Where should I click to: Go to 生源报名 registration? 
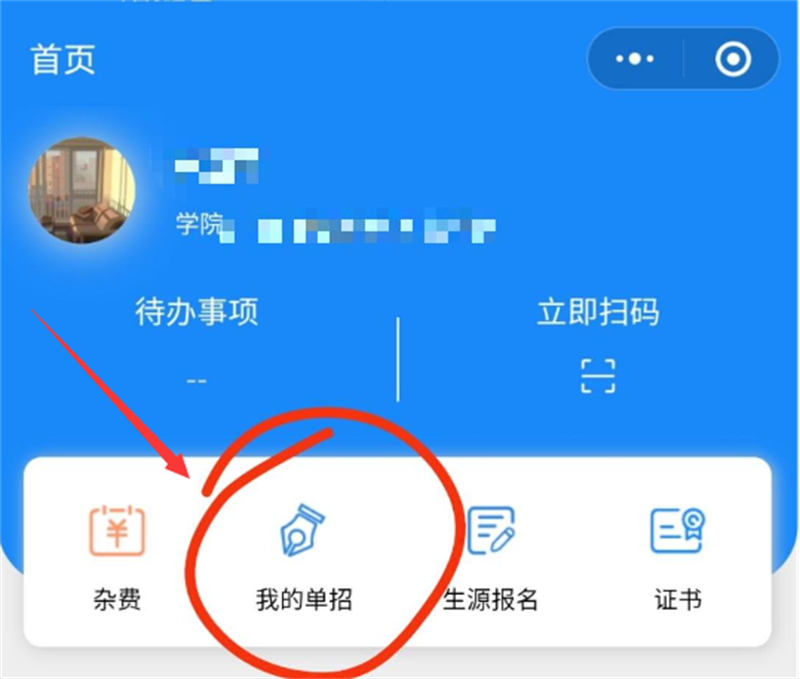click(x=491, y=556)
